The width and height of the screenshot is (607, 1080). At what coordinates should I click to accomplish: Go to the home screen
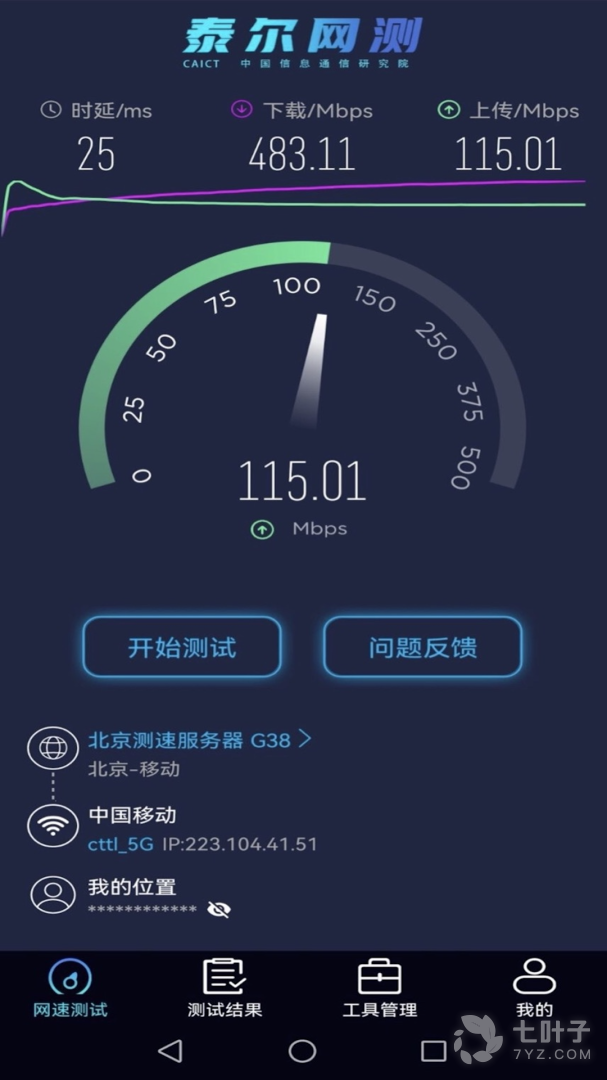302,1050
